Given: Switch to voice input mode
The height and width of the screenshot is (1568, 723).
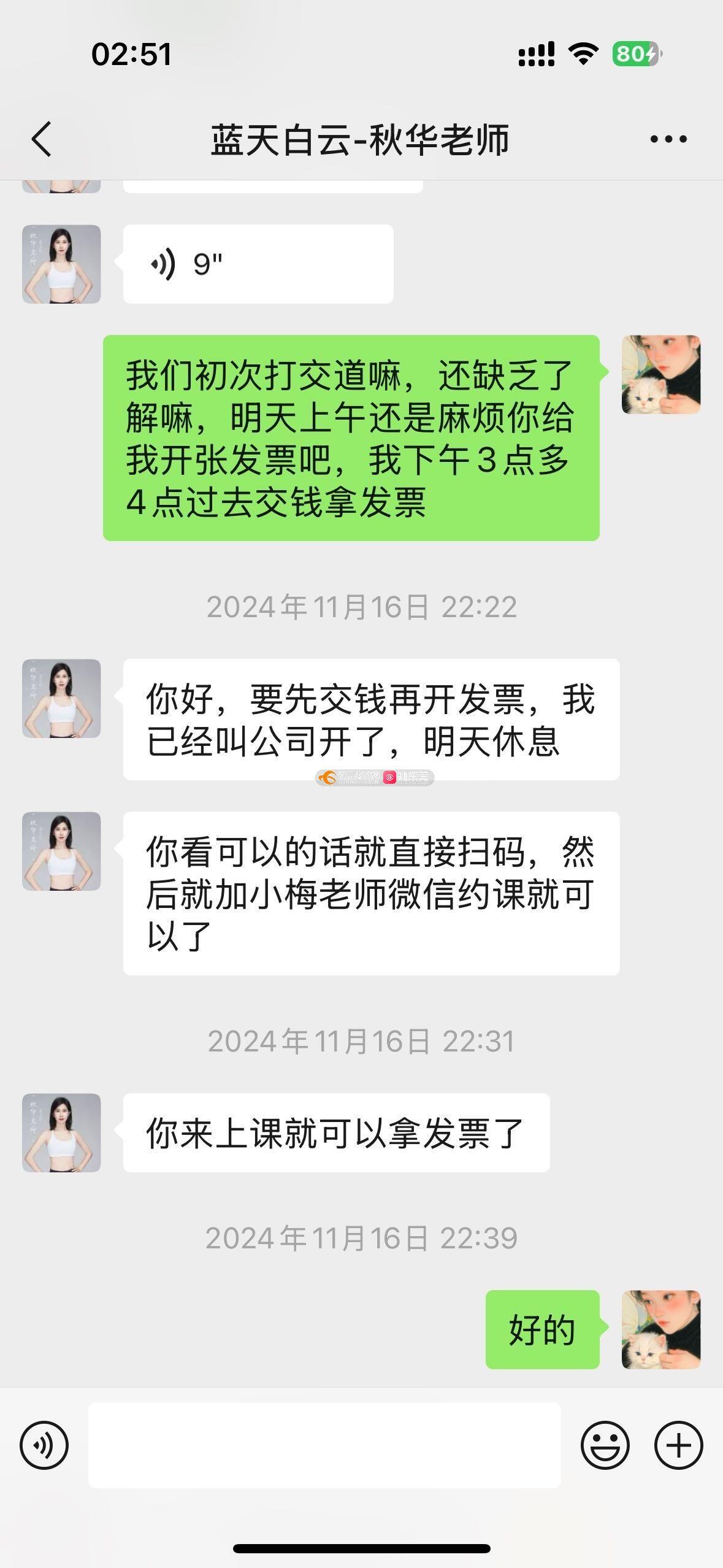Looking at the screenshot, I should pyautogui.click(x=44, y=1445).
